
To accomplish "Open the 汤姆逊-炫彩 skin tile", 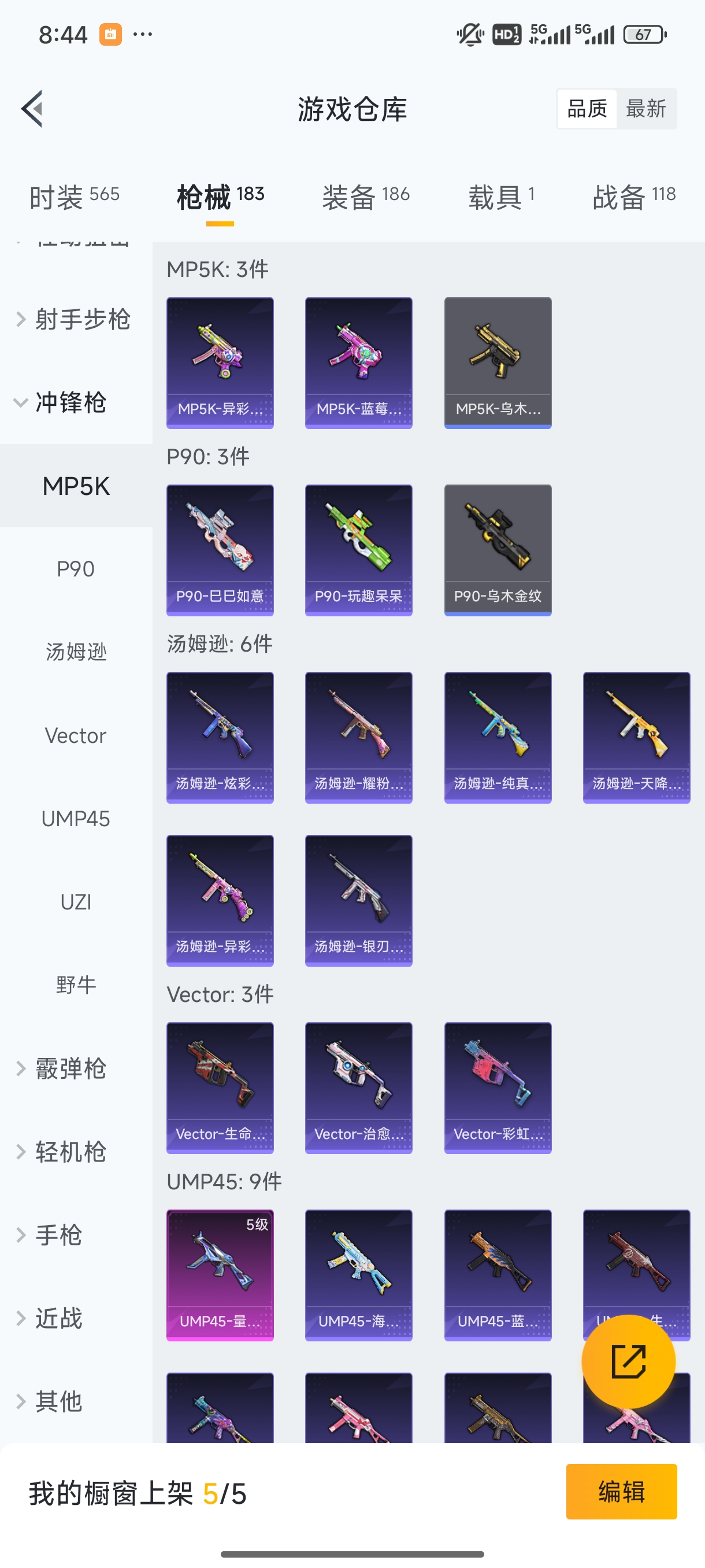I will point(220,737).
